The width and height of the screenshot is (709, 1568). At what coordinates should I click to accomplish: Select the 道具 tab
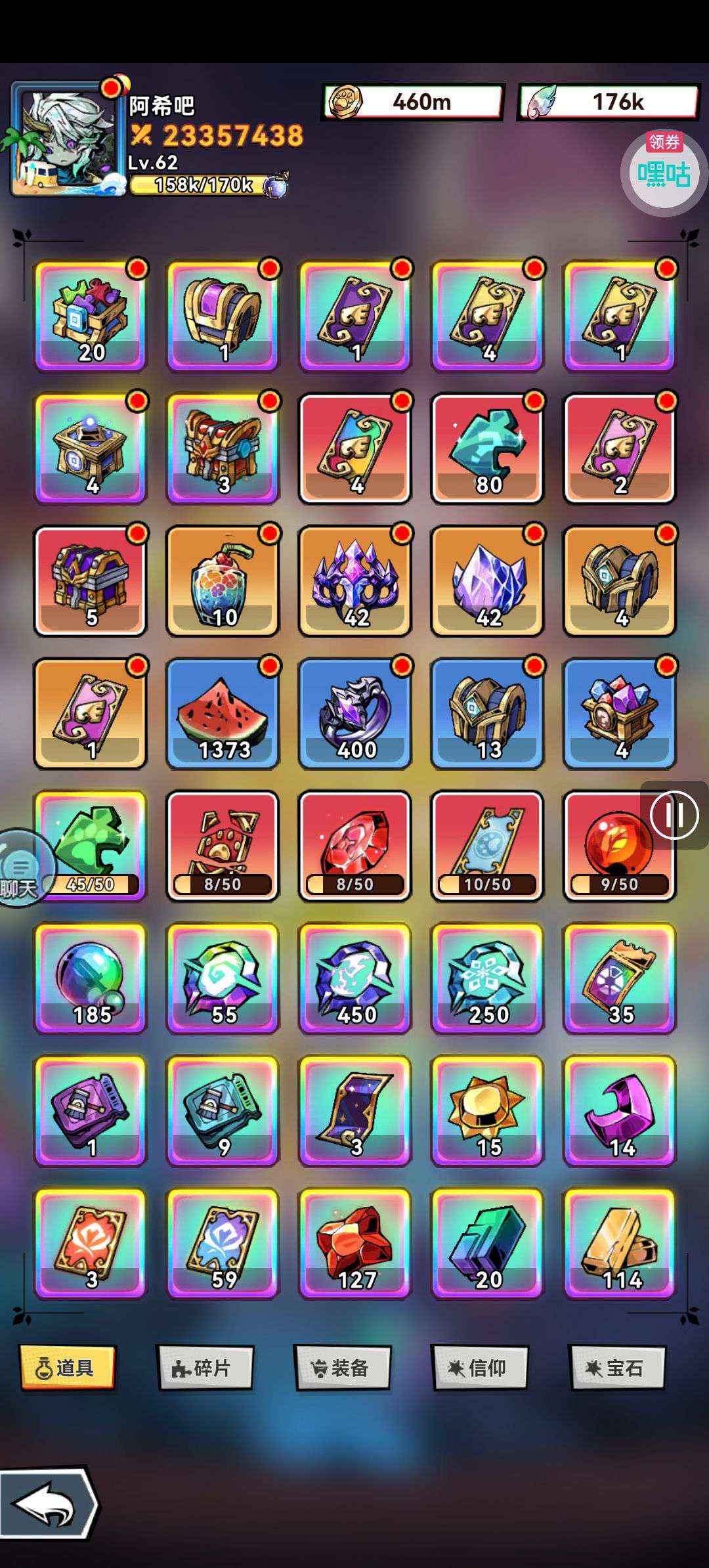(x=68, y=1368)
